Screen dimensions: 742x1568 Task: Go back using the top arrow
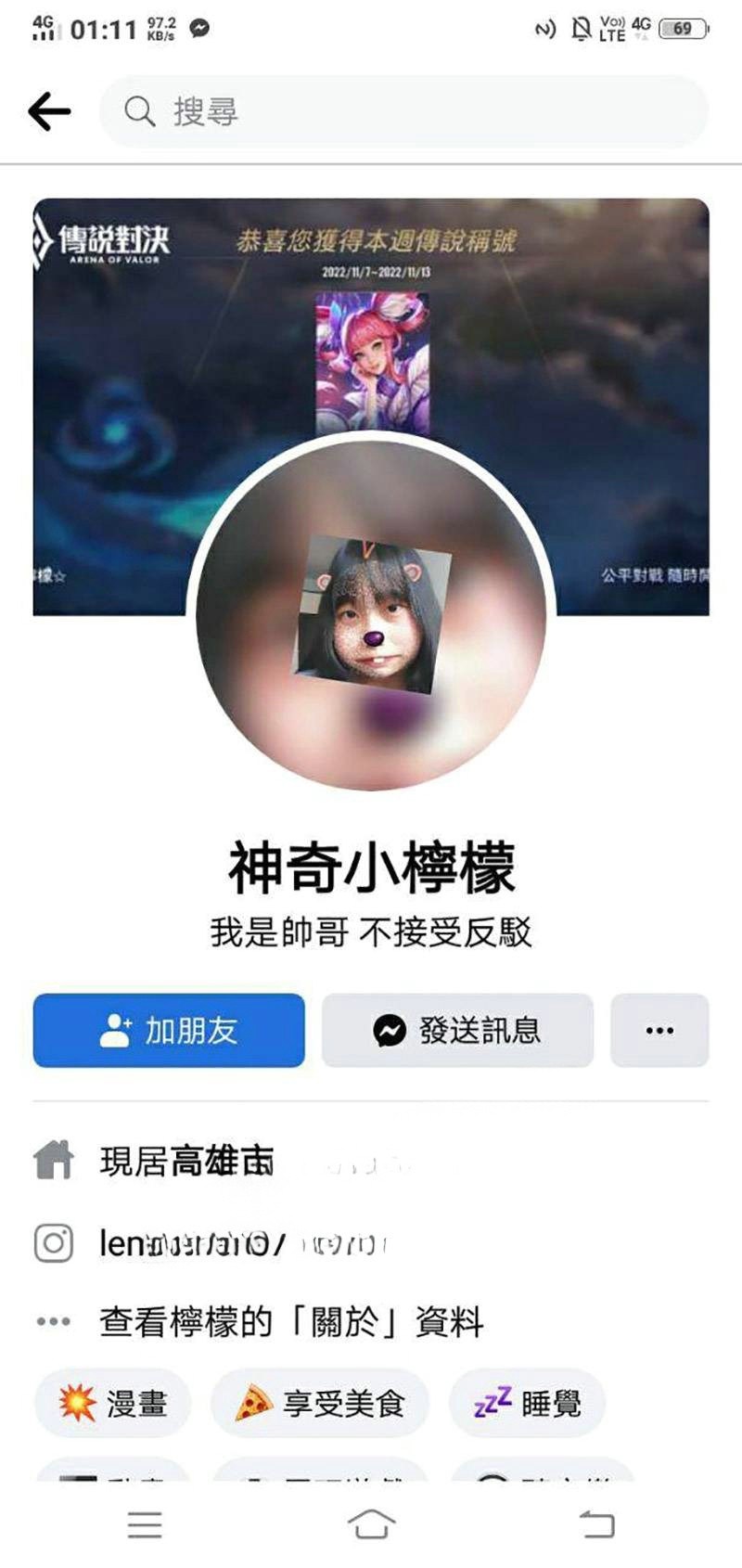[x=50, y=111]
